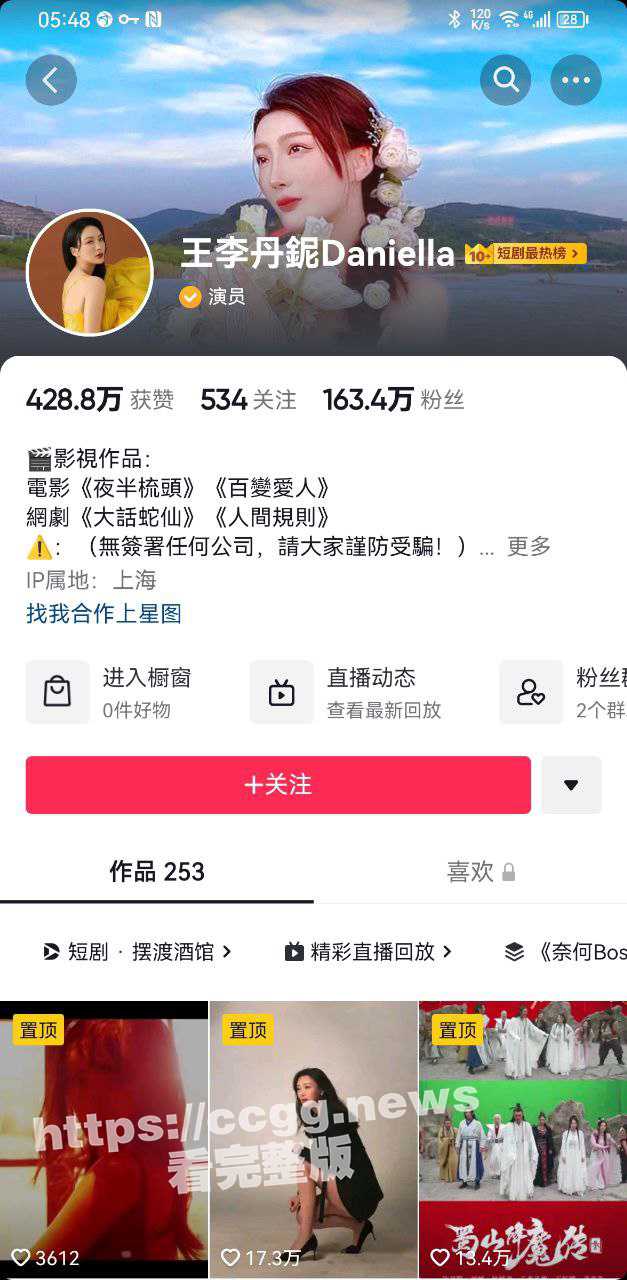Switch to the 作品 253 tab
The width and height of the screenshot is (627, 1280).
point(157,872)
